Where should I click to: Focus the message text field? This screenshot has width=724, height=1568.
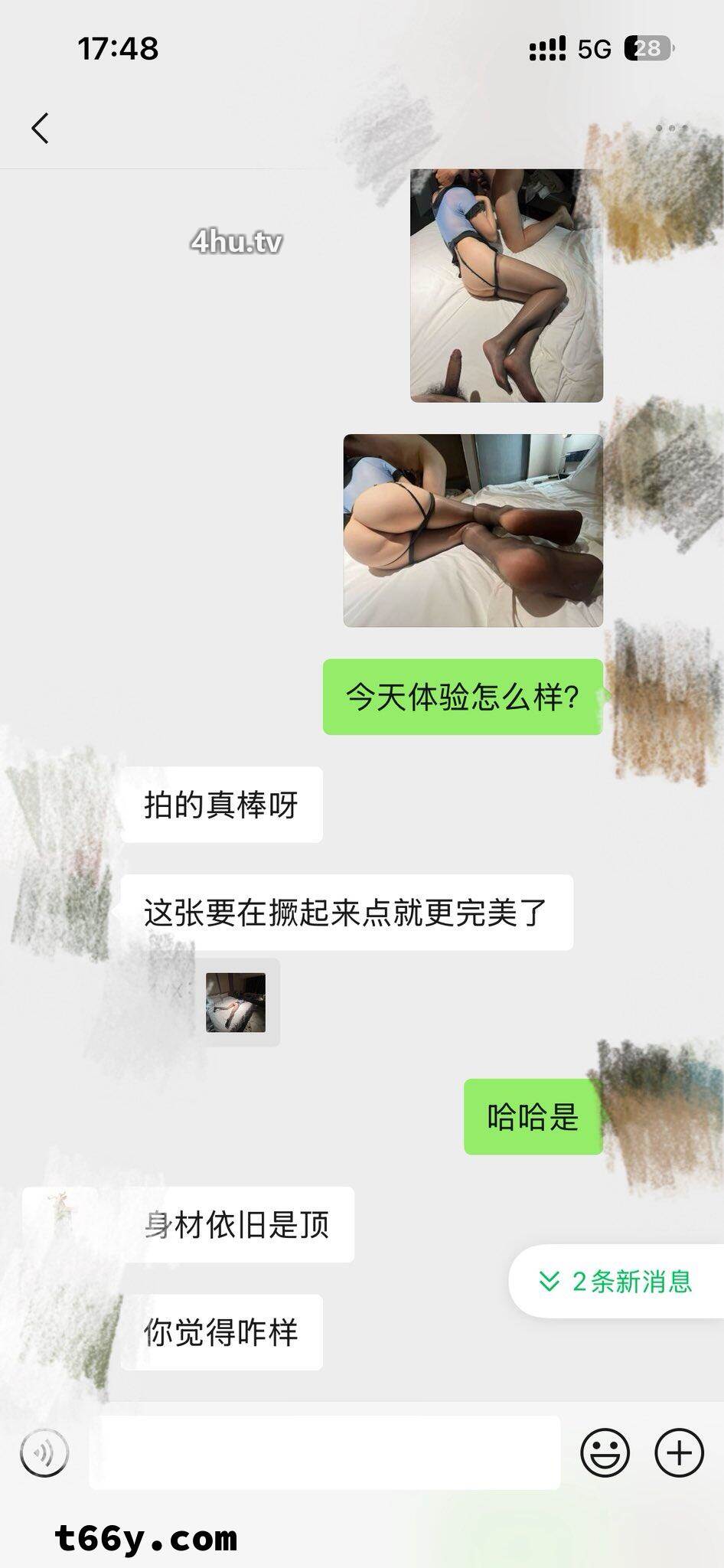tap(324, 1452)
